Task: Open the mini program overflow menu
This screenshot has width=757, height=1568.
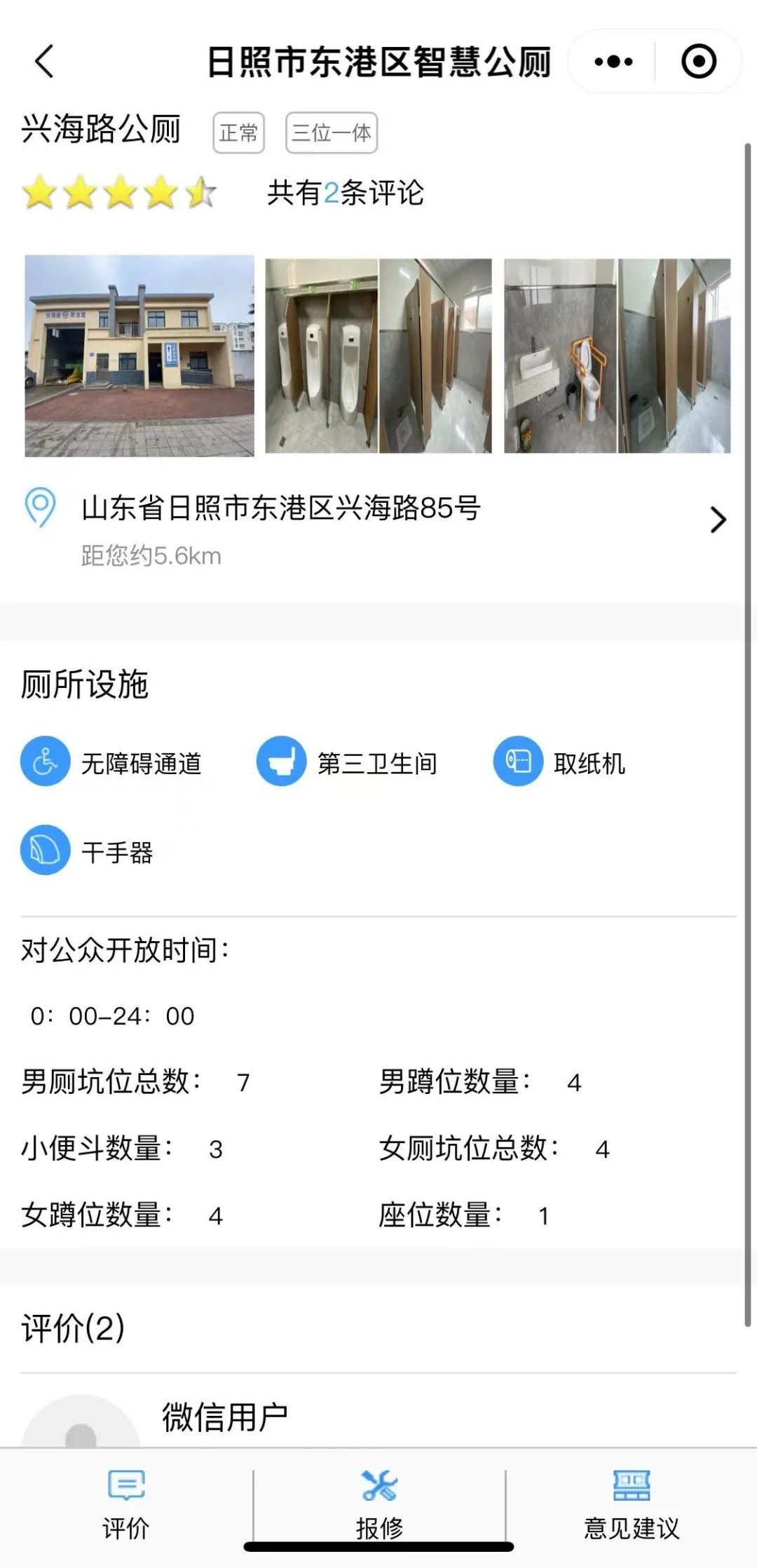Action: pos(613,62)
